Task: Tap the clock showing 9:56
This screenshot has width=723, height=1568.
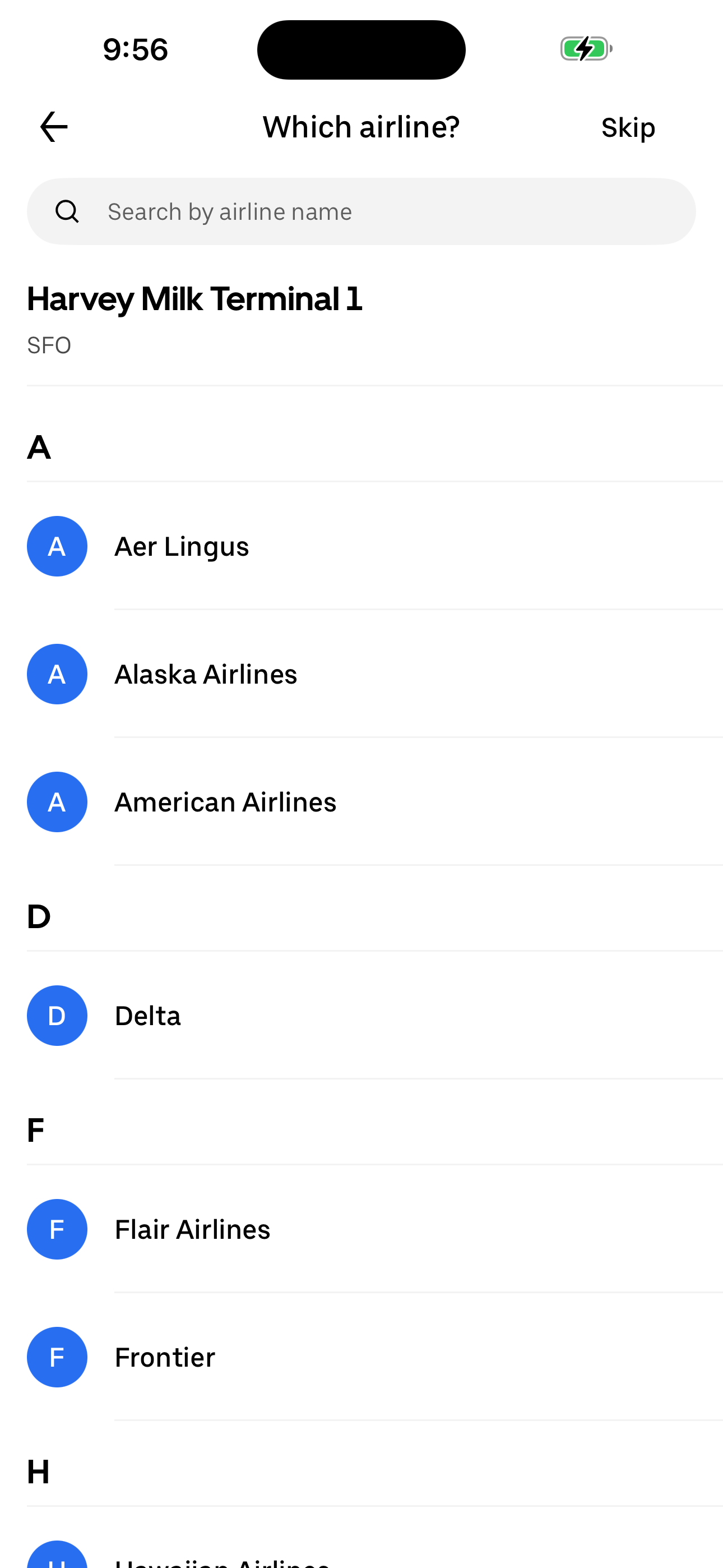Action: click(135, 49)
